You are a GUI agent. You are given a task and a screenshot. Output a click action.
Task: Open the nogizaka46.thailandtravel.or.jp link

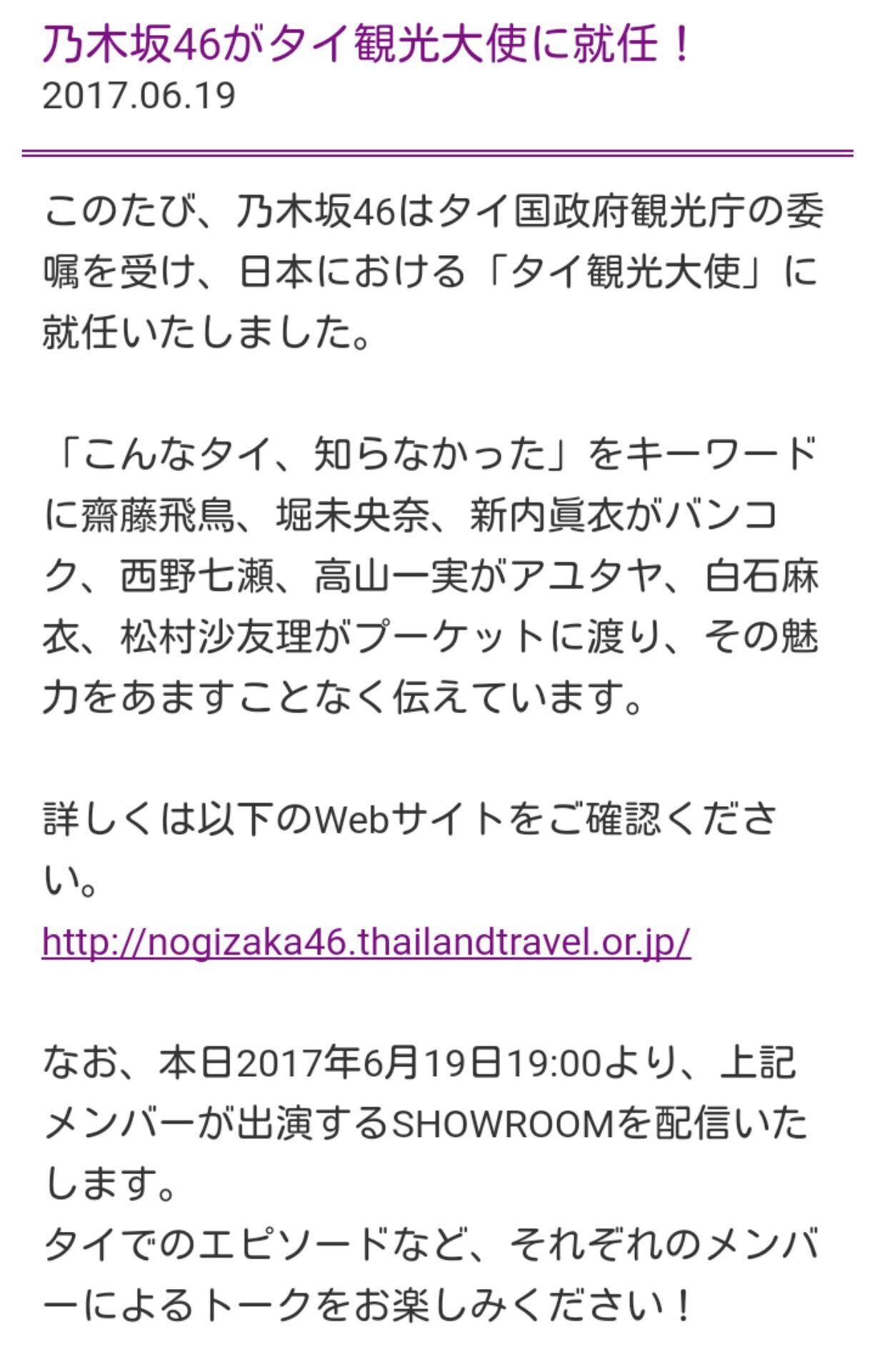click(366, 942)
